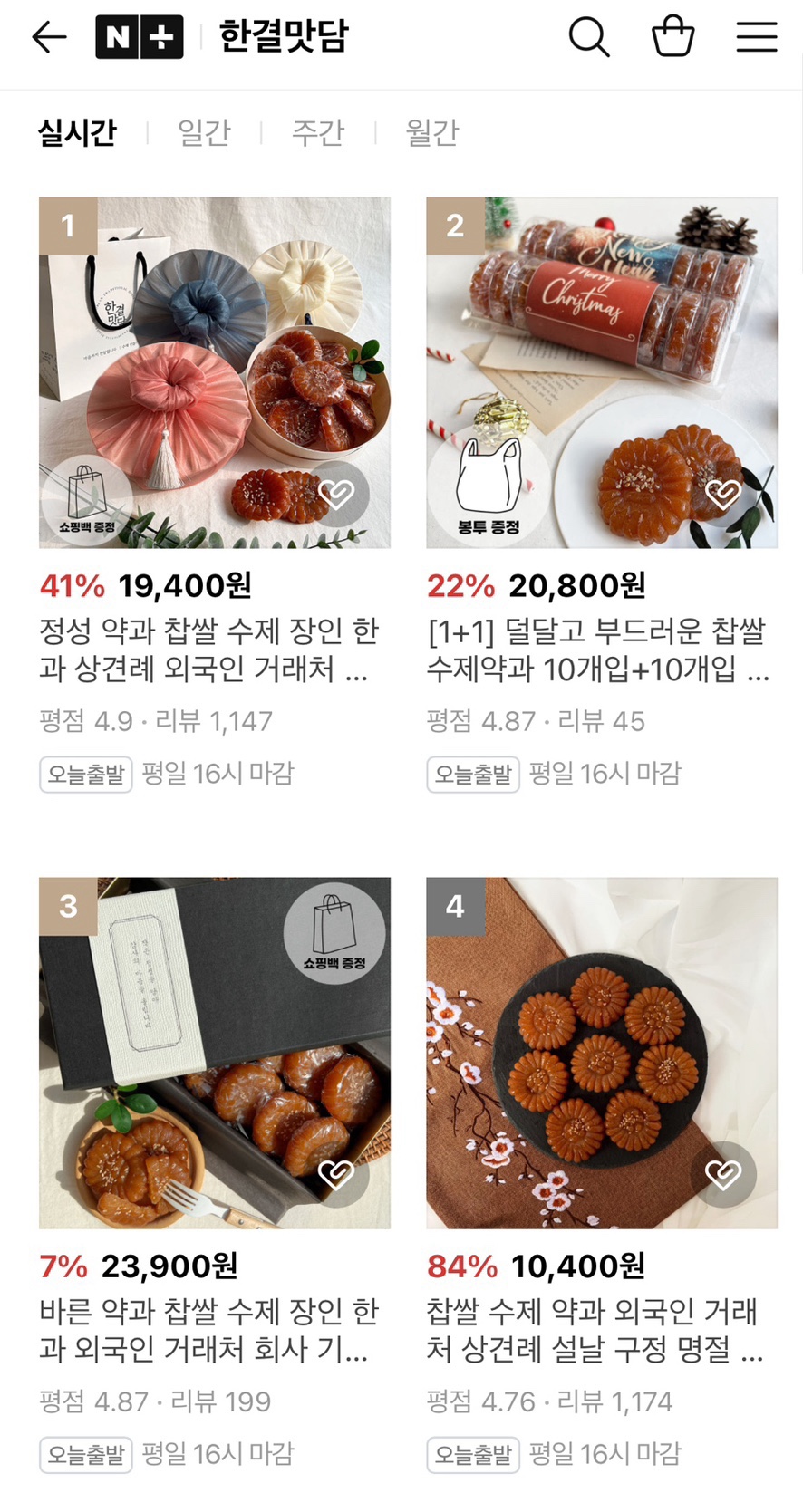Save the 10,400원 product with heart
803x1512 pixels.
pyautogui.click(x=723, y=1174)
